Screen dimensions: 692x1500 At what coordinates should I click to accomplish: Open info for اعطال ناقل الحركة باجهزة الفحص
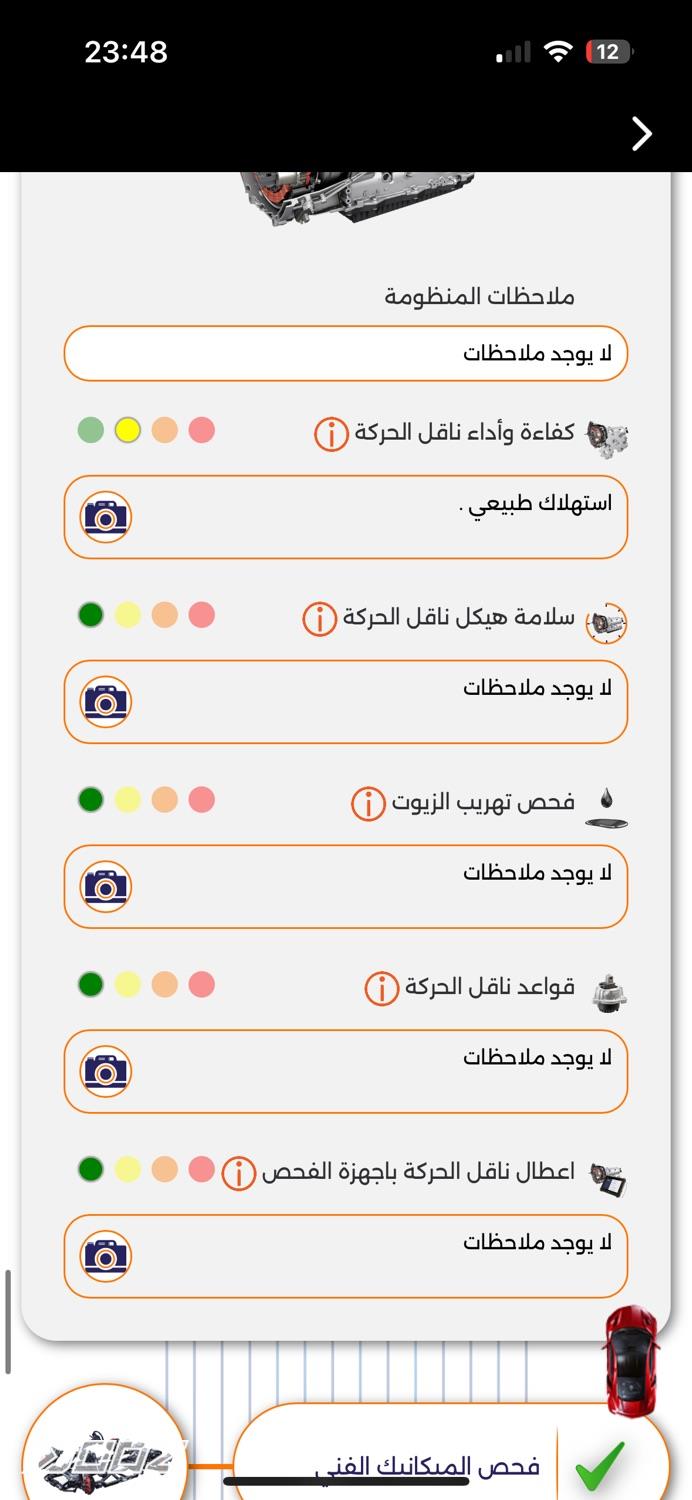[238, 1173]
